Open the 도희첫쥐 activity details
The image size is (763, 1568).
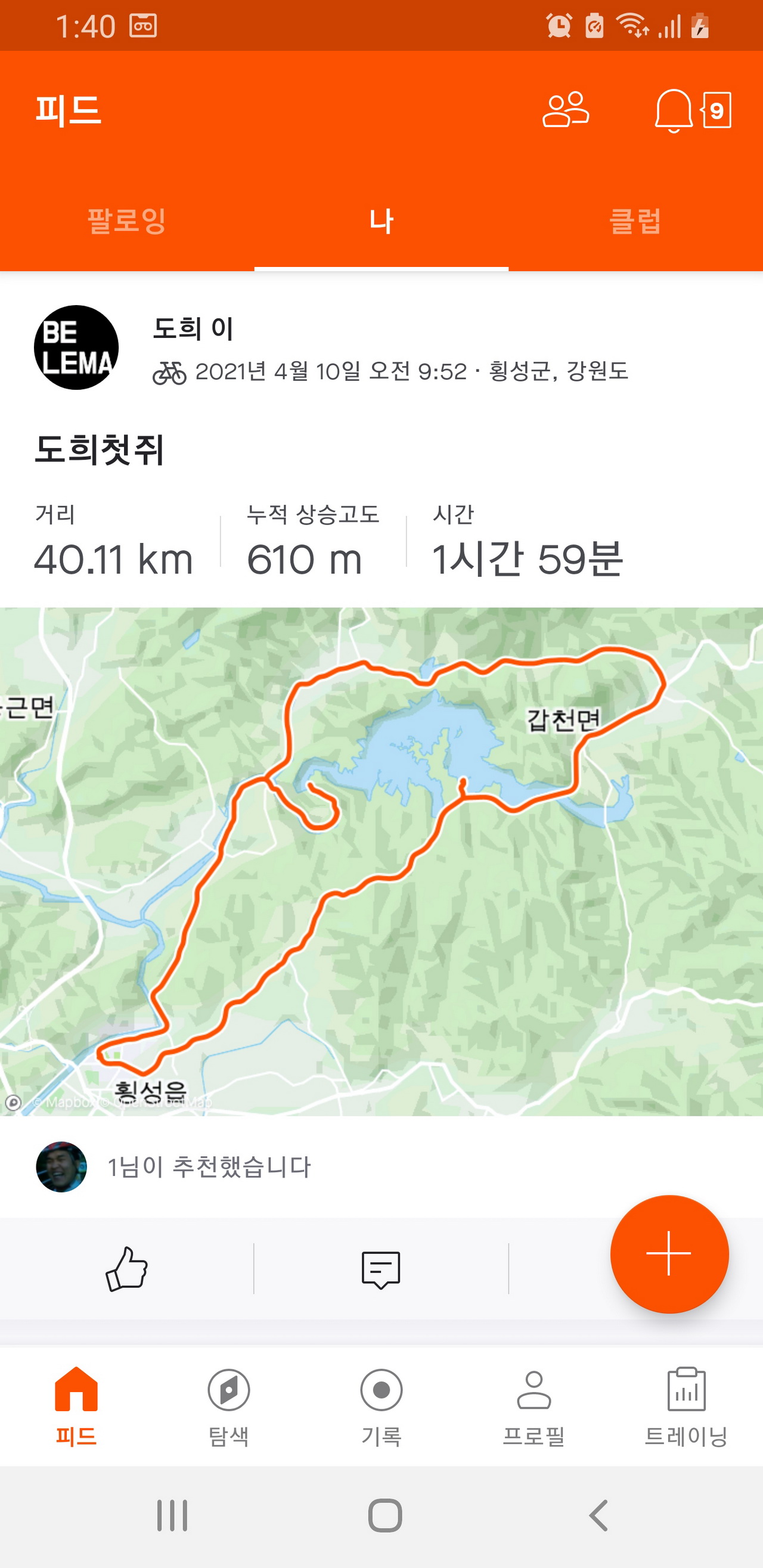tap(100, 451)
